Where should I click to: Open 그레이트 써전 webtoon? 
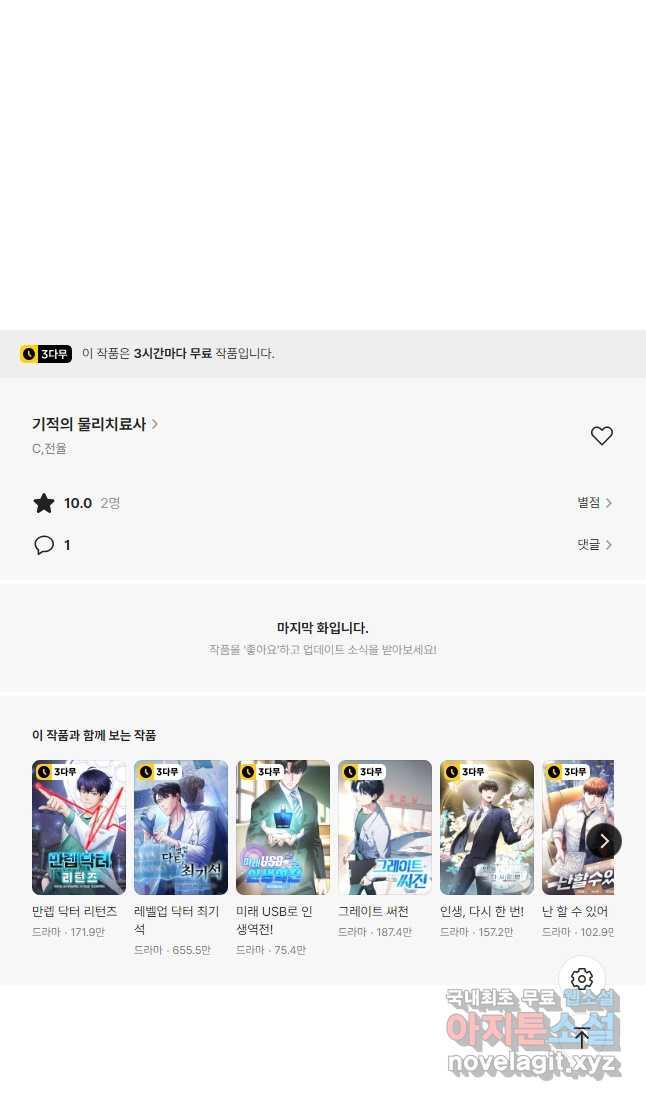(x=385, y=828)
